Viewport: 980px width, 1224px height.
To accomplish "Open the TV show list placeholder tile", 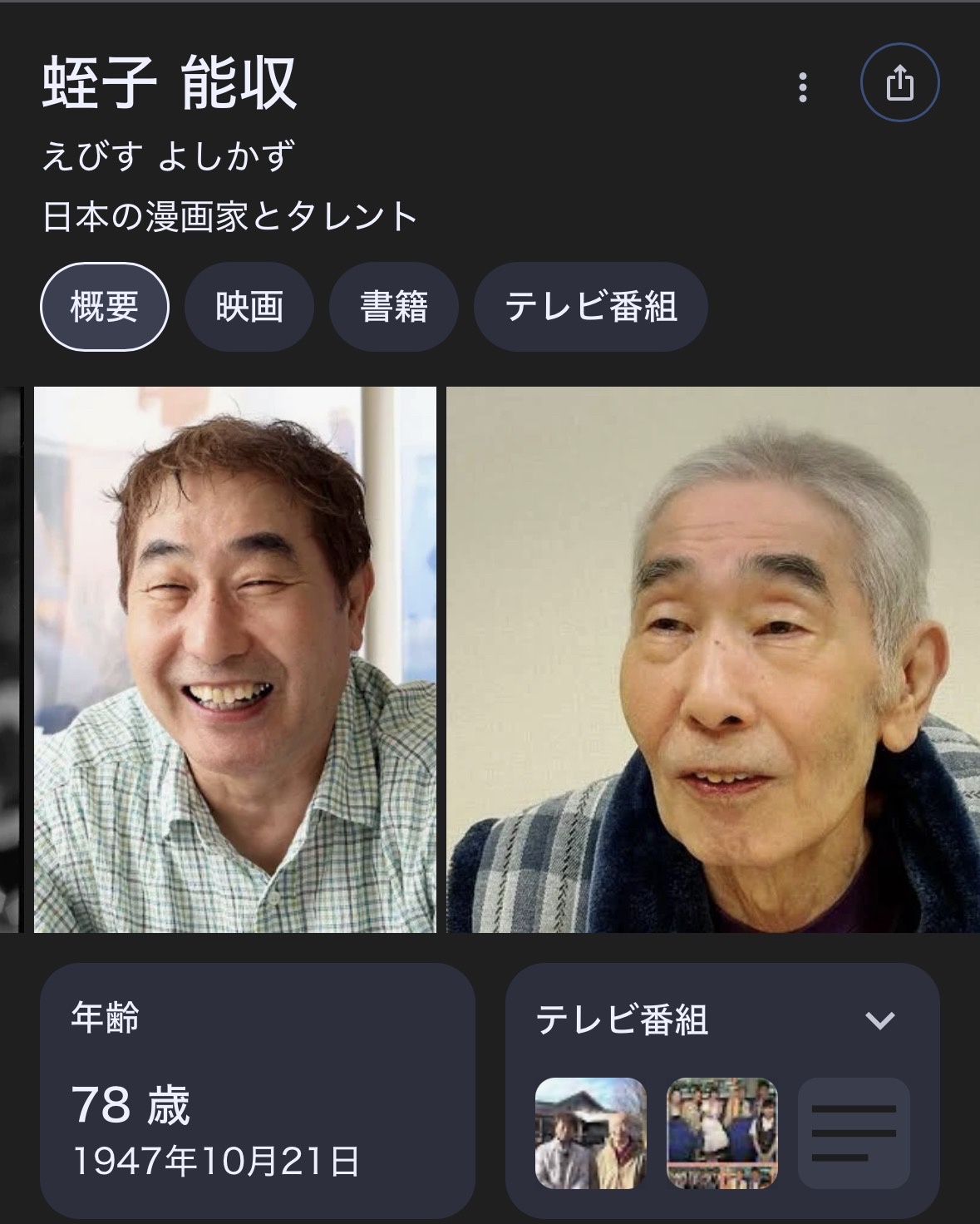I will click(854, 1133).
